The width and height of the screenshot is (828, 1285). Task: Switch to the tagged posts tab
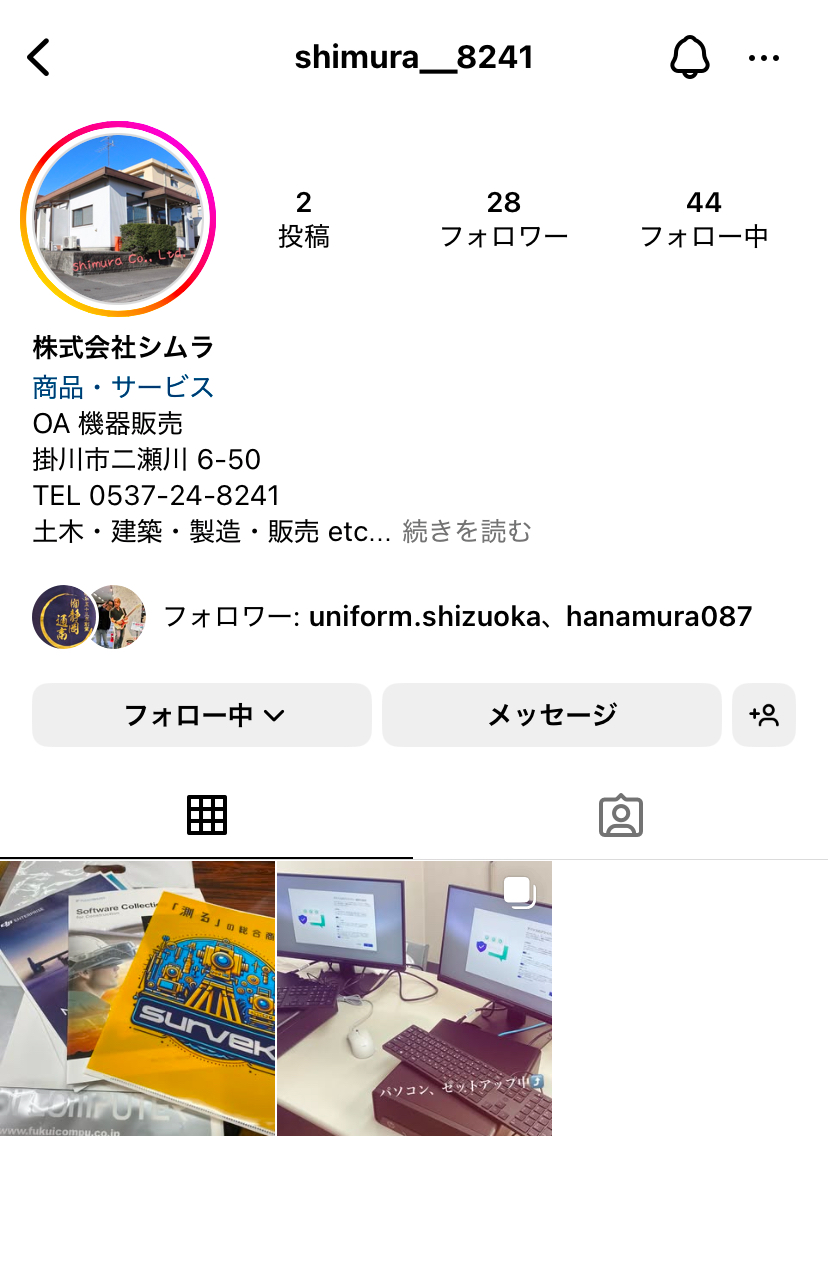621,815
